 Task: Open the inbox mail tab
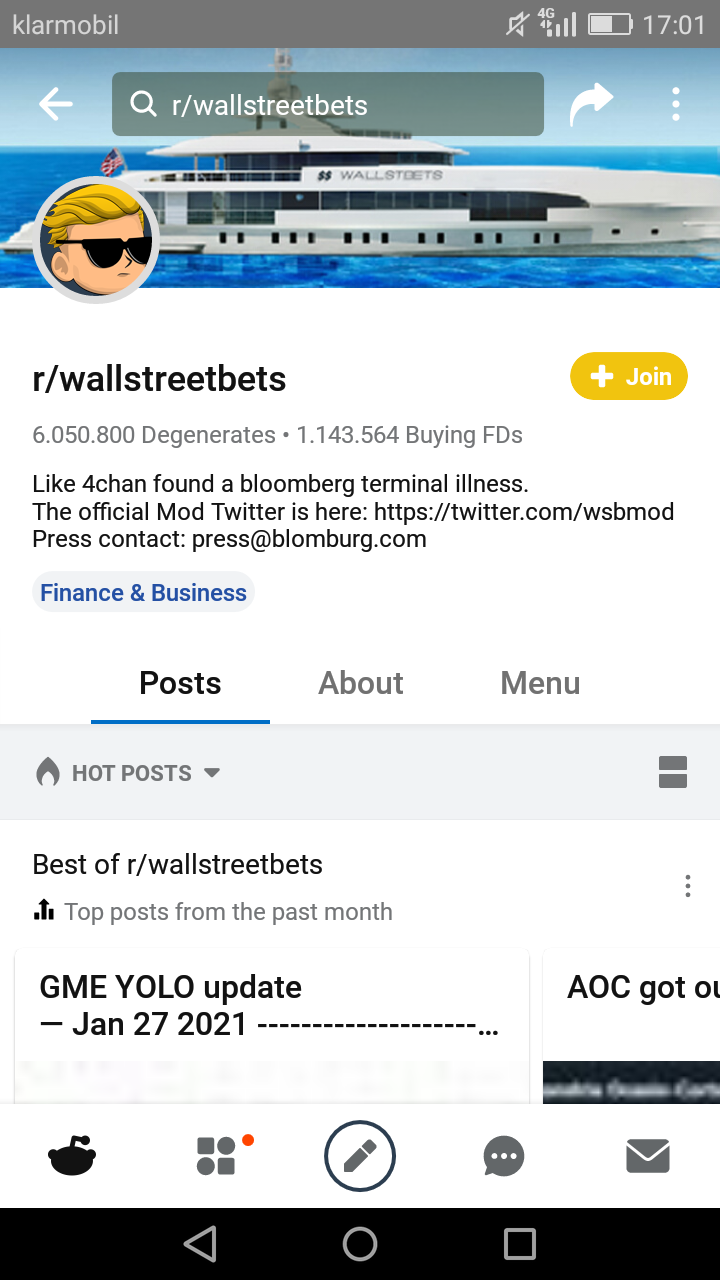pos(648,1157)
